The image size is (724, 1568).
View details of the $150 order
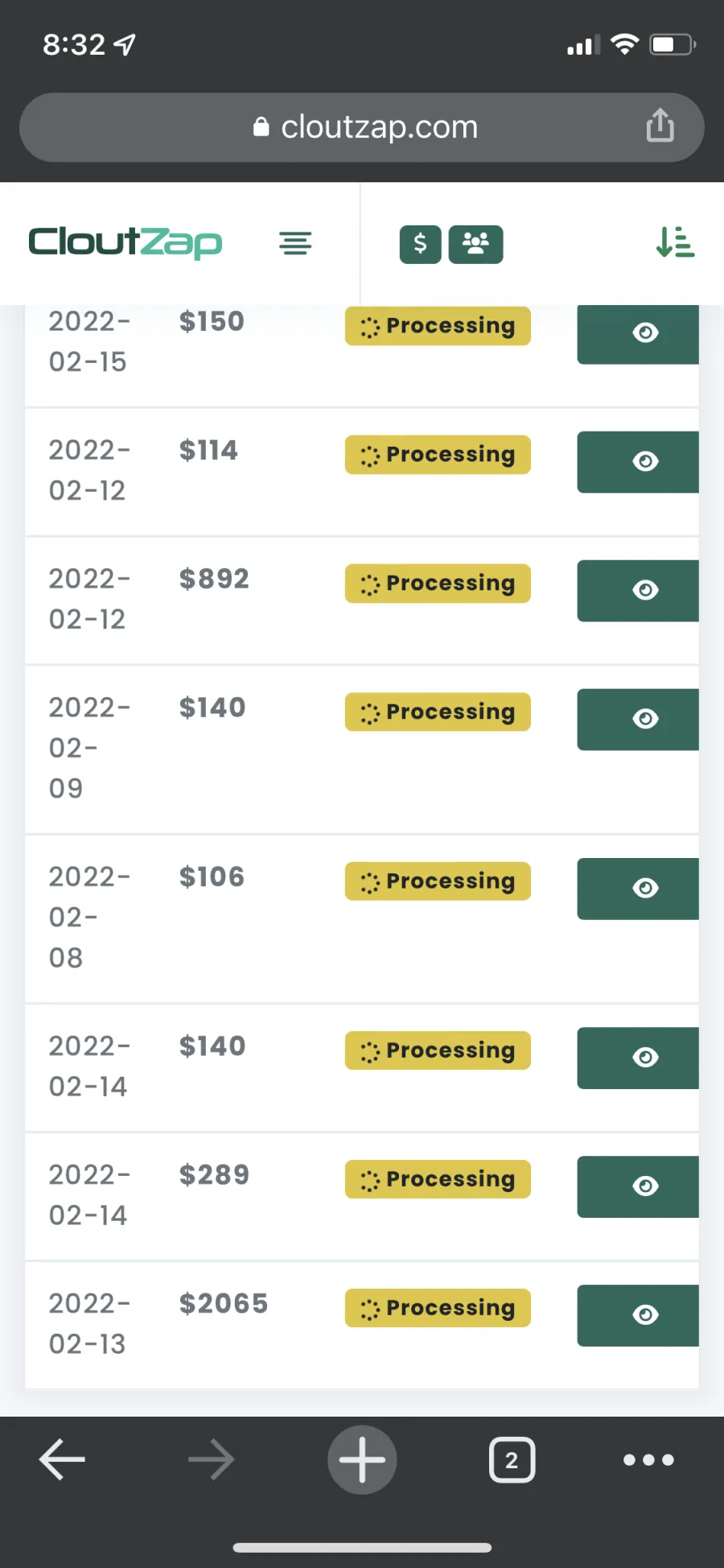point(638,333)
